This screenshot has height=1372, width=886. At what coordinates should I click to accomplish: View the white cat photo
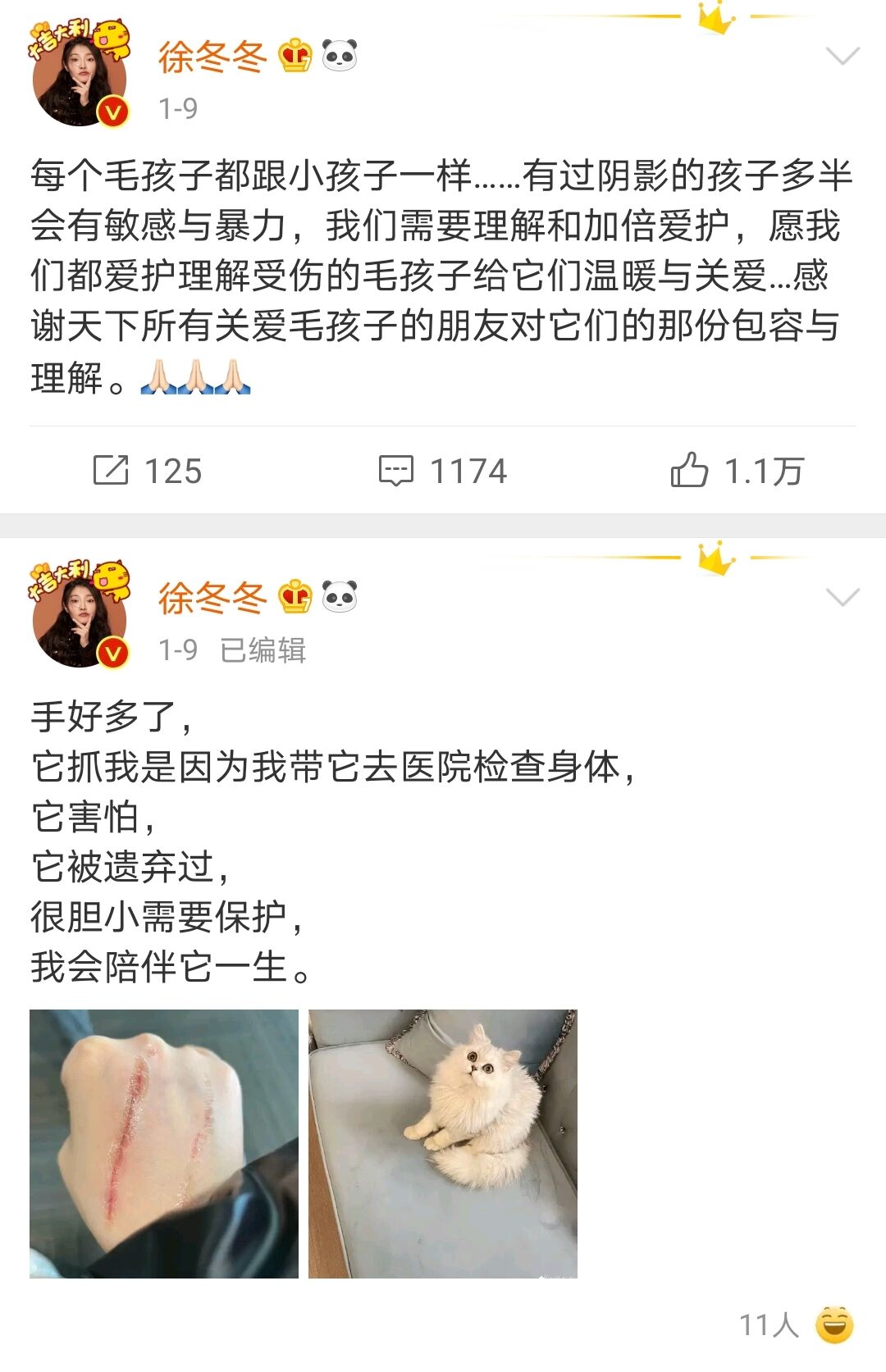[443, 1143]
